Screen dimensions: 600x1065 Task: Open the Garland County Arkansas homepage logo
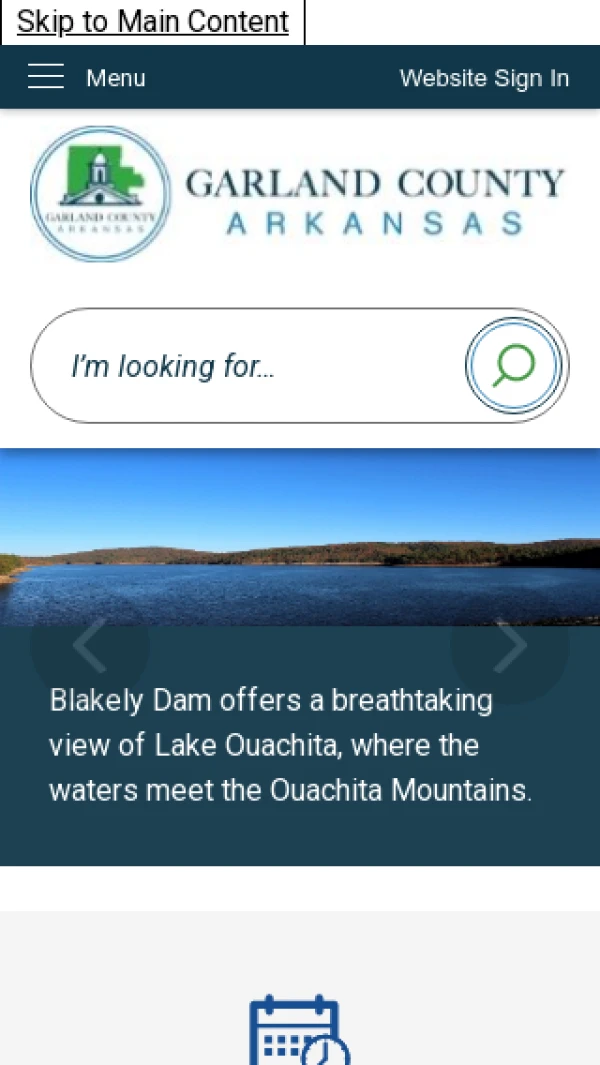click(x=298, y=194)
